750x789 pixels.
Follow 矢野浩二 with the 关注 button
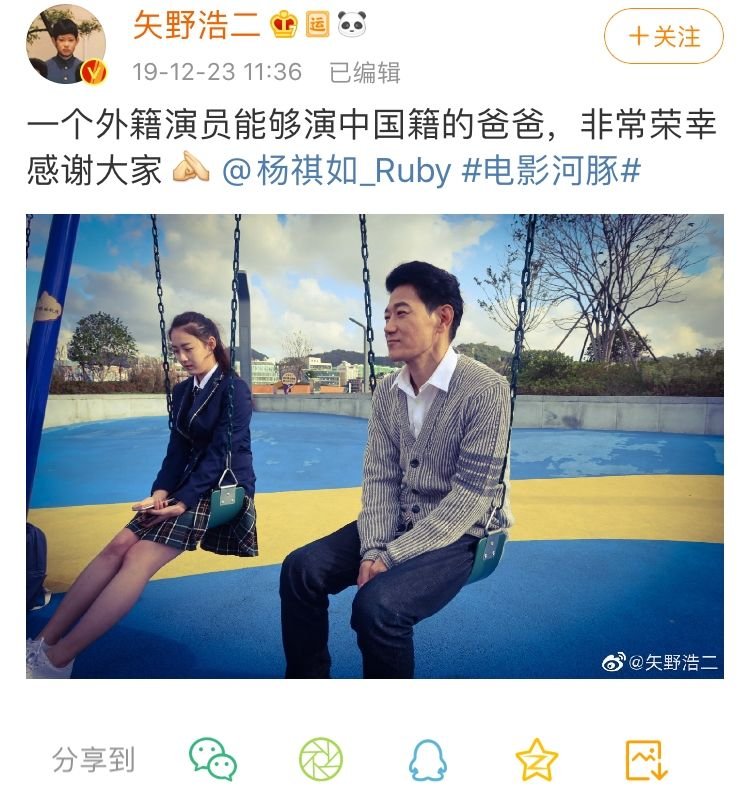pyautogui.click(x=663, y=37)
